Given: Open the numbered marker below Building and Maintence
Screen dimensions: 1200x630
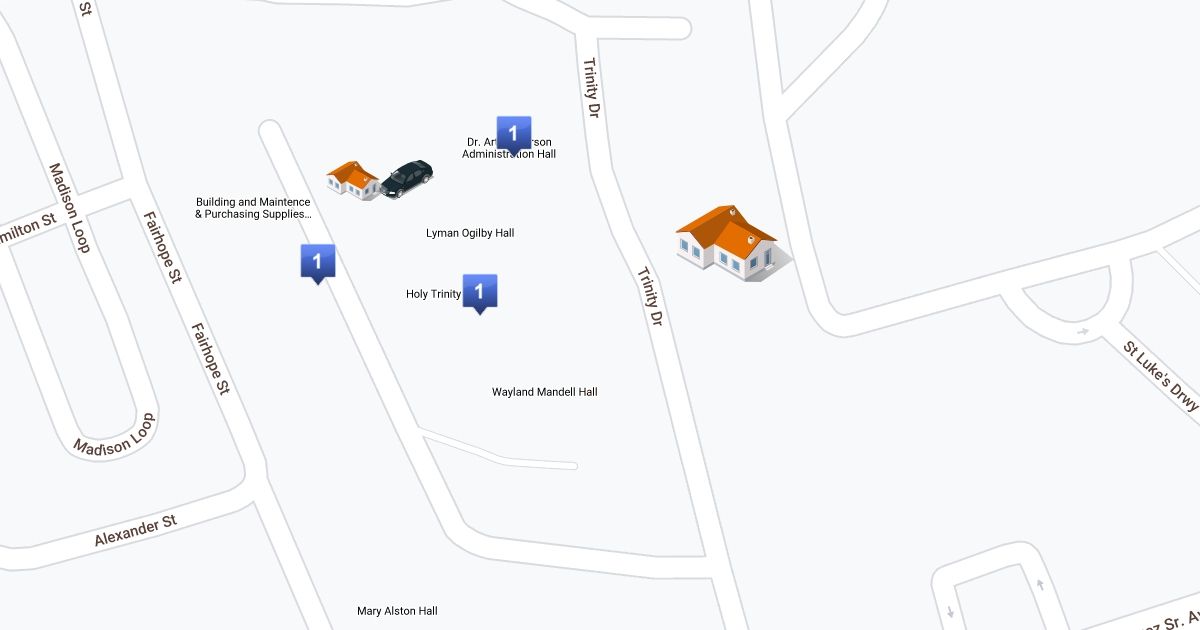Looking at the screenshot, I should point(317,263).
